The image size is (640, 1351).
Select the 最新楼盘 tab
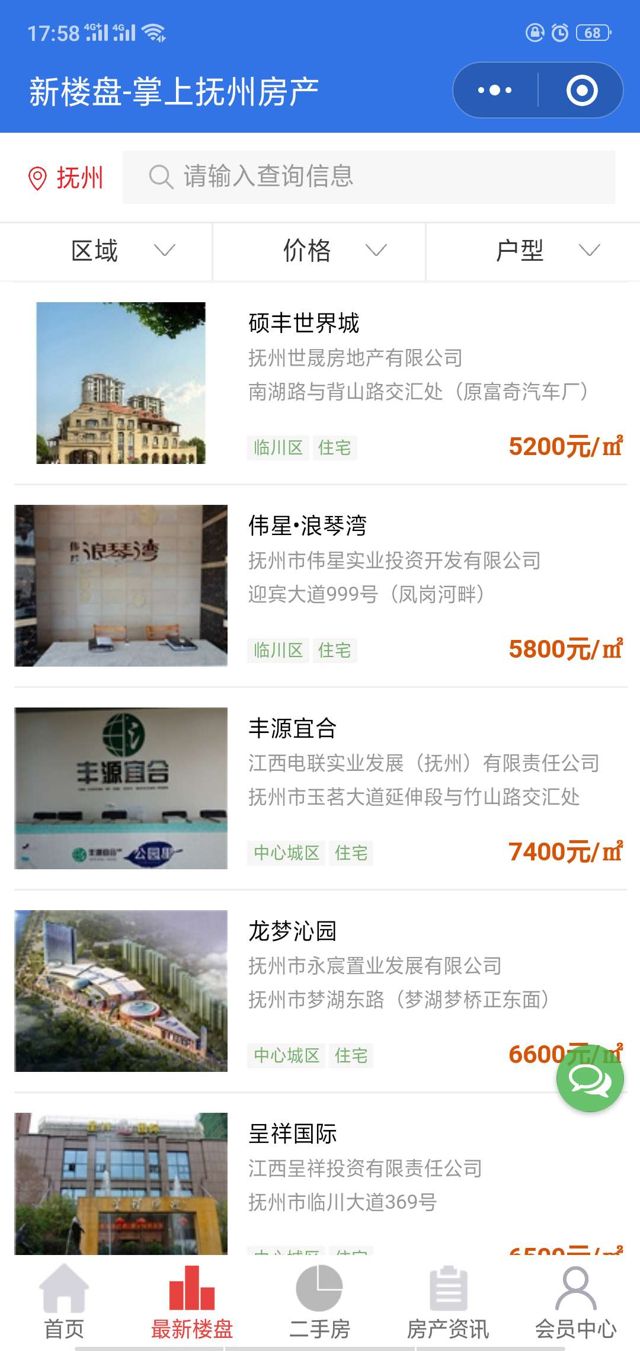coord(192,1303)
